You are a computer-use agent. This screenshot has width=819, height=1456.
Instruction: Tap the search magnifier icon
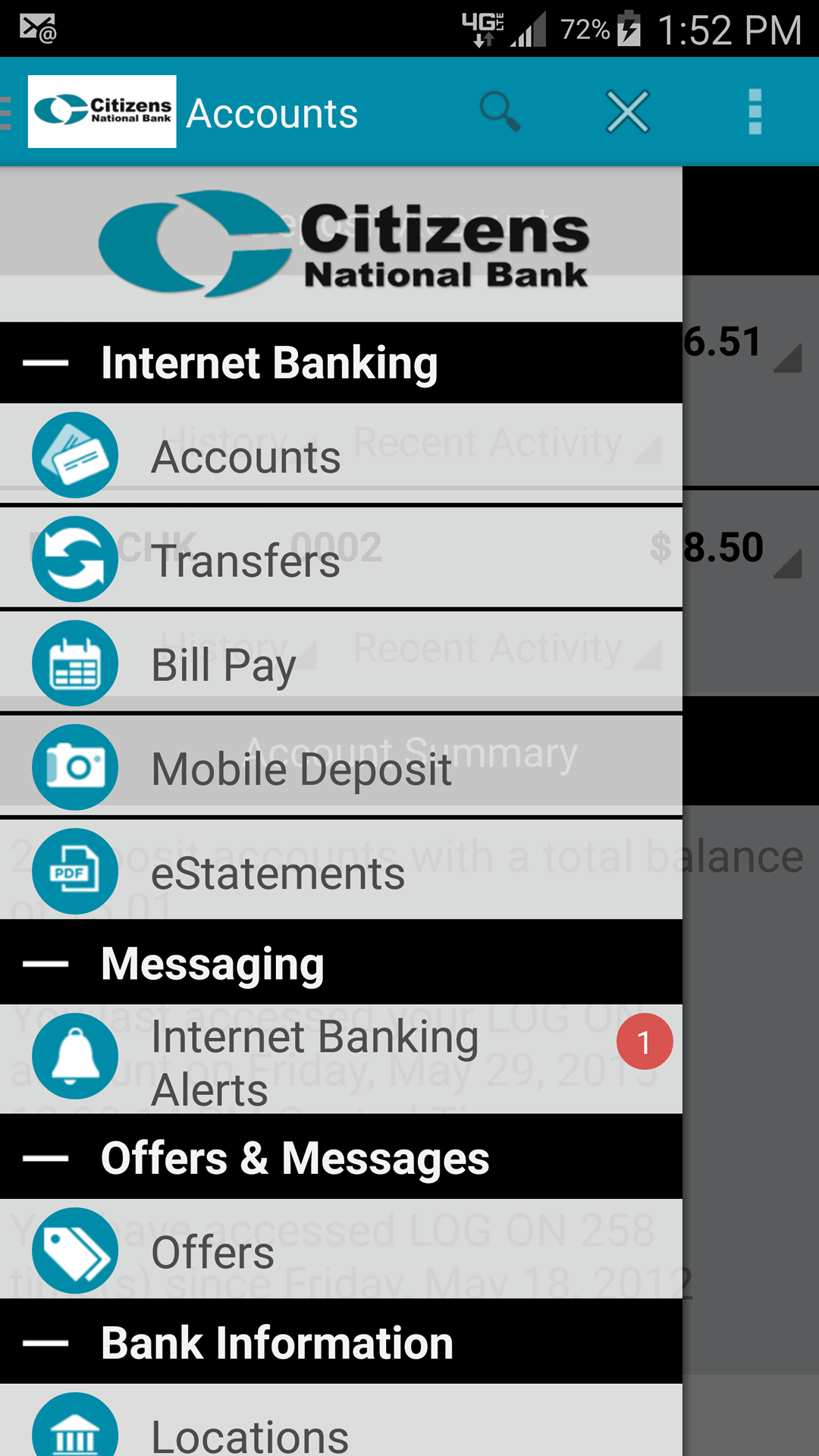500,112
